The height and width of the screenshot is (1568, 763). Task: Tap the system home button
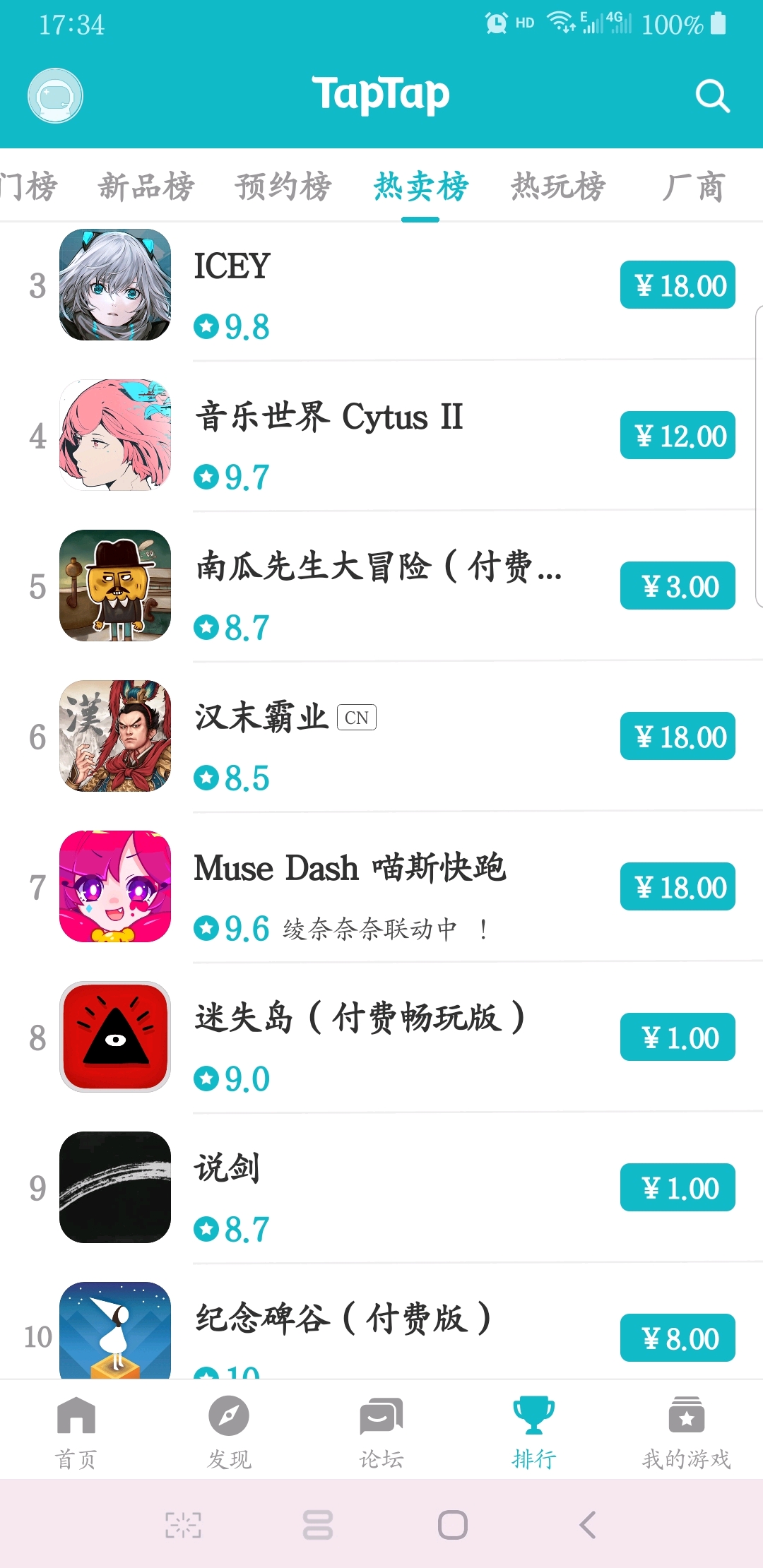pyautogui.click(x=453, y=1525)
